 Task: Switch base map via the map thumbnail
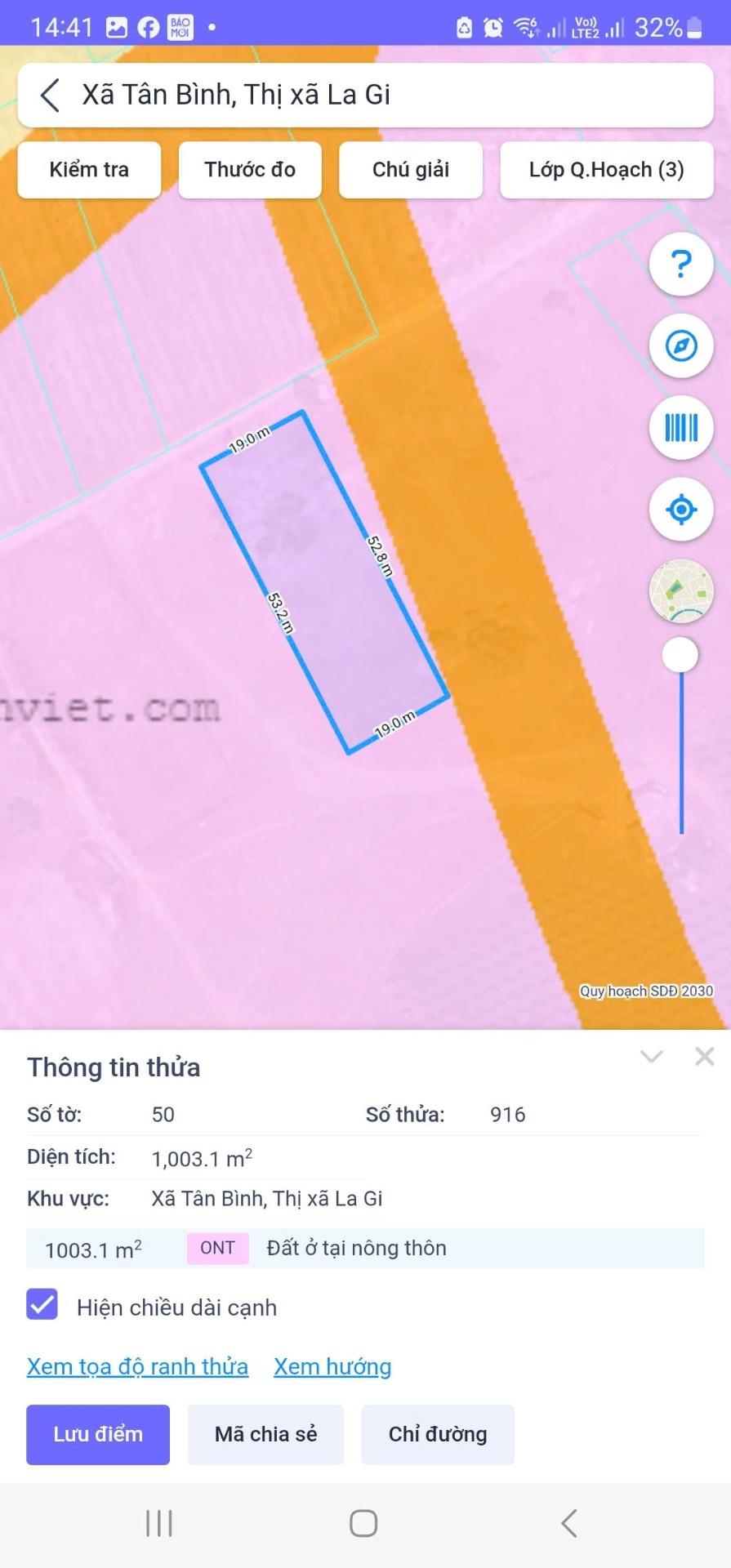point(681,591)
